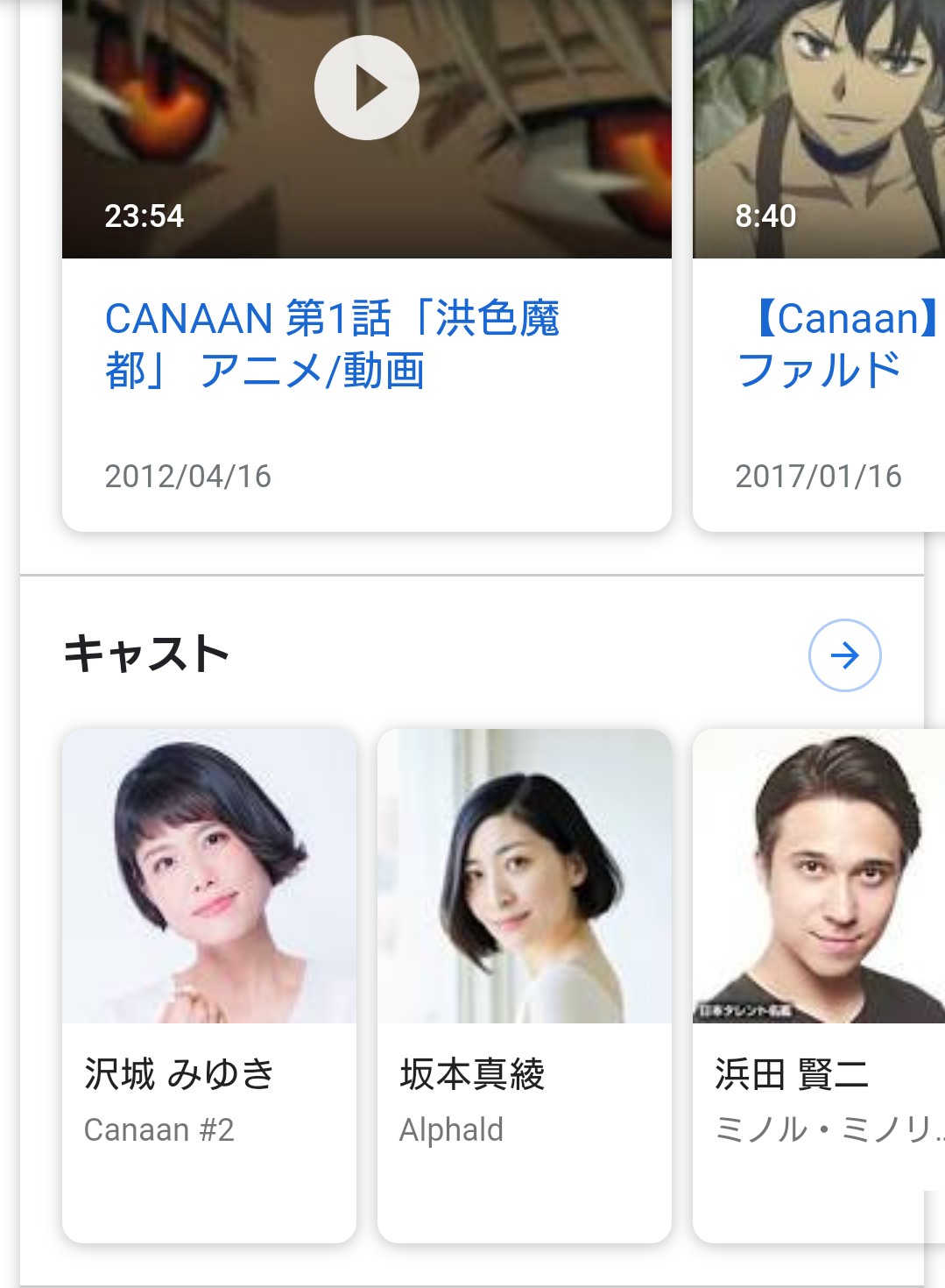This screenshot has height=1288, width=945.
Task: Select the 浜田 賢二 cast card
Action: pos(818,984)
